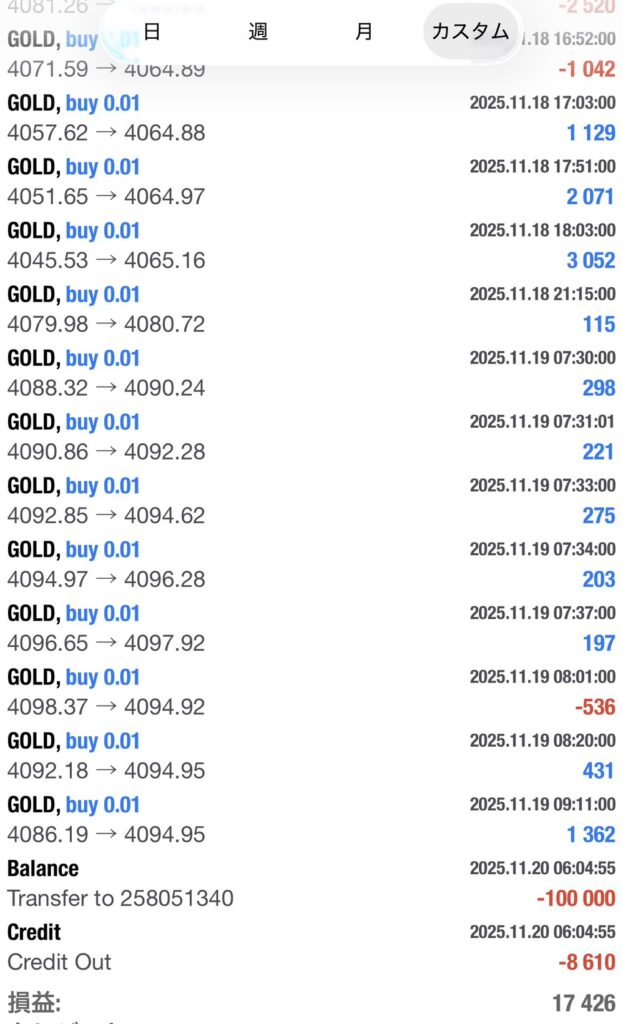The height and width of the screenshot is (1024, 623).
Task: Expand the GOLD trade from 2025.11.18 17:03:00
Action: [311, 118]
